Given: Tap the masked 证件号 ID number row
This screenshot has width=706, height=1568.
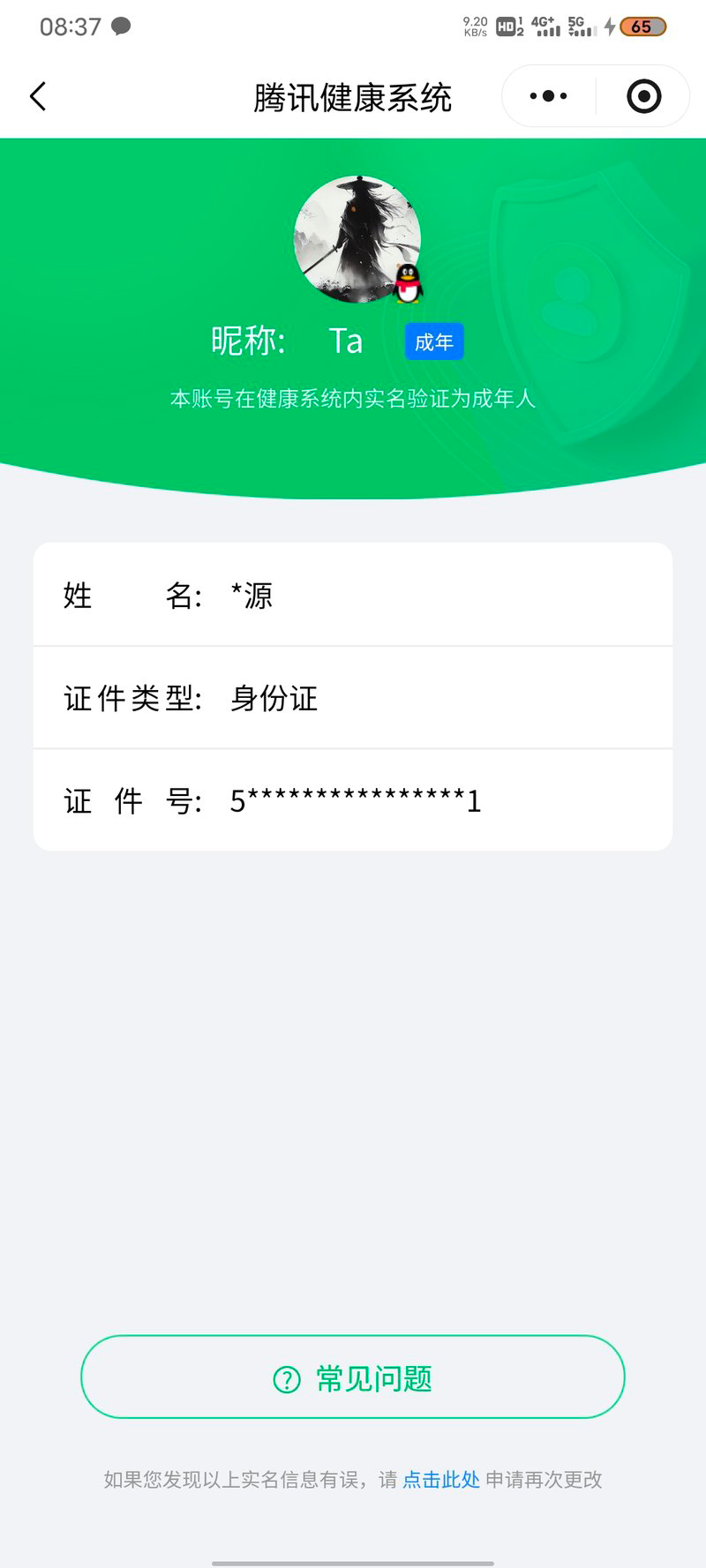Looking at the screenshot, I should tap(353, 800).
